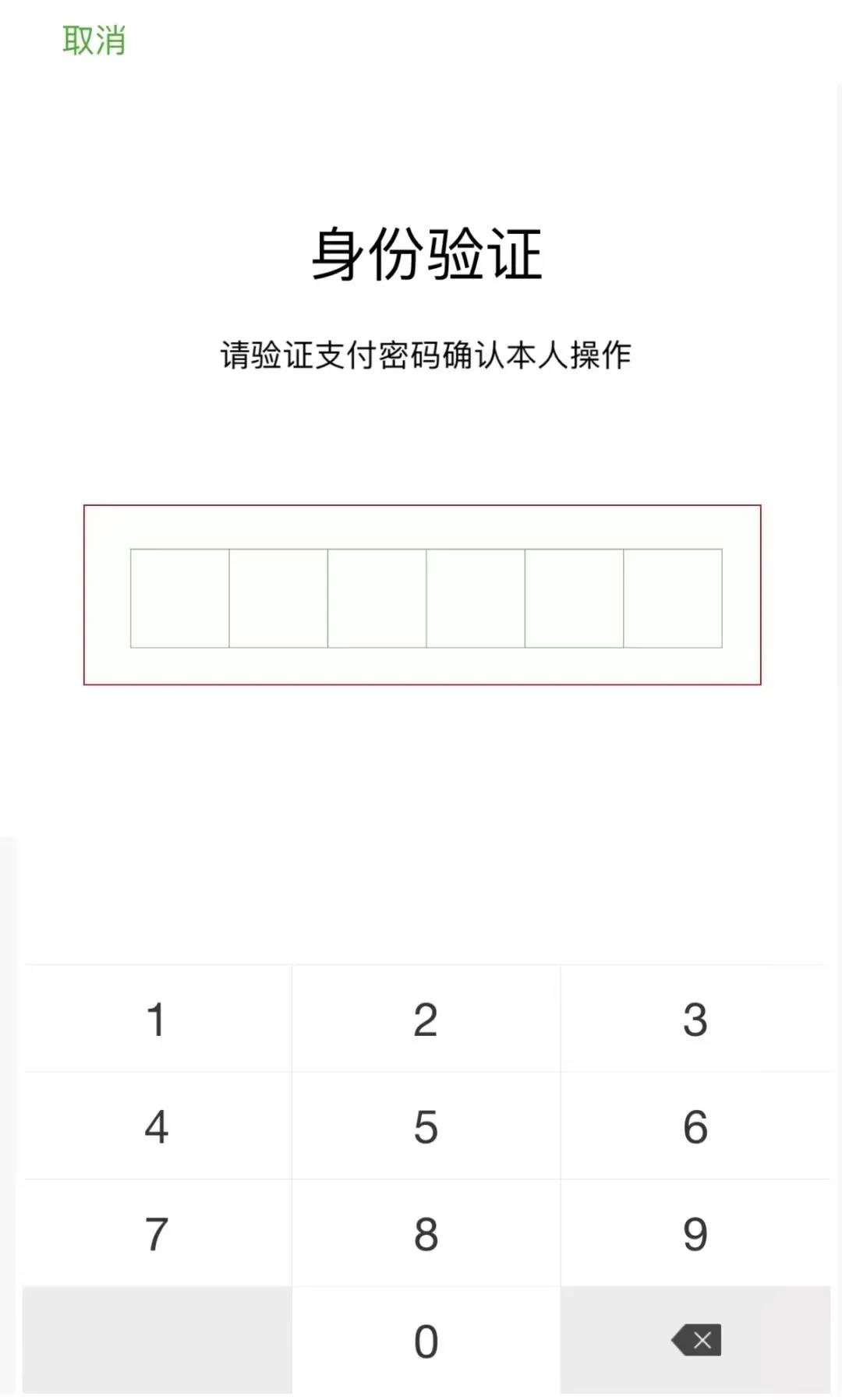
Task: Delete the last digit with backspace
Action: pos(695,1340)
